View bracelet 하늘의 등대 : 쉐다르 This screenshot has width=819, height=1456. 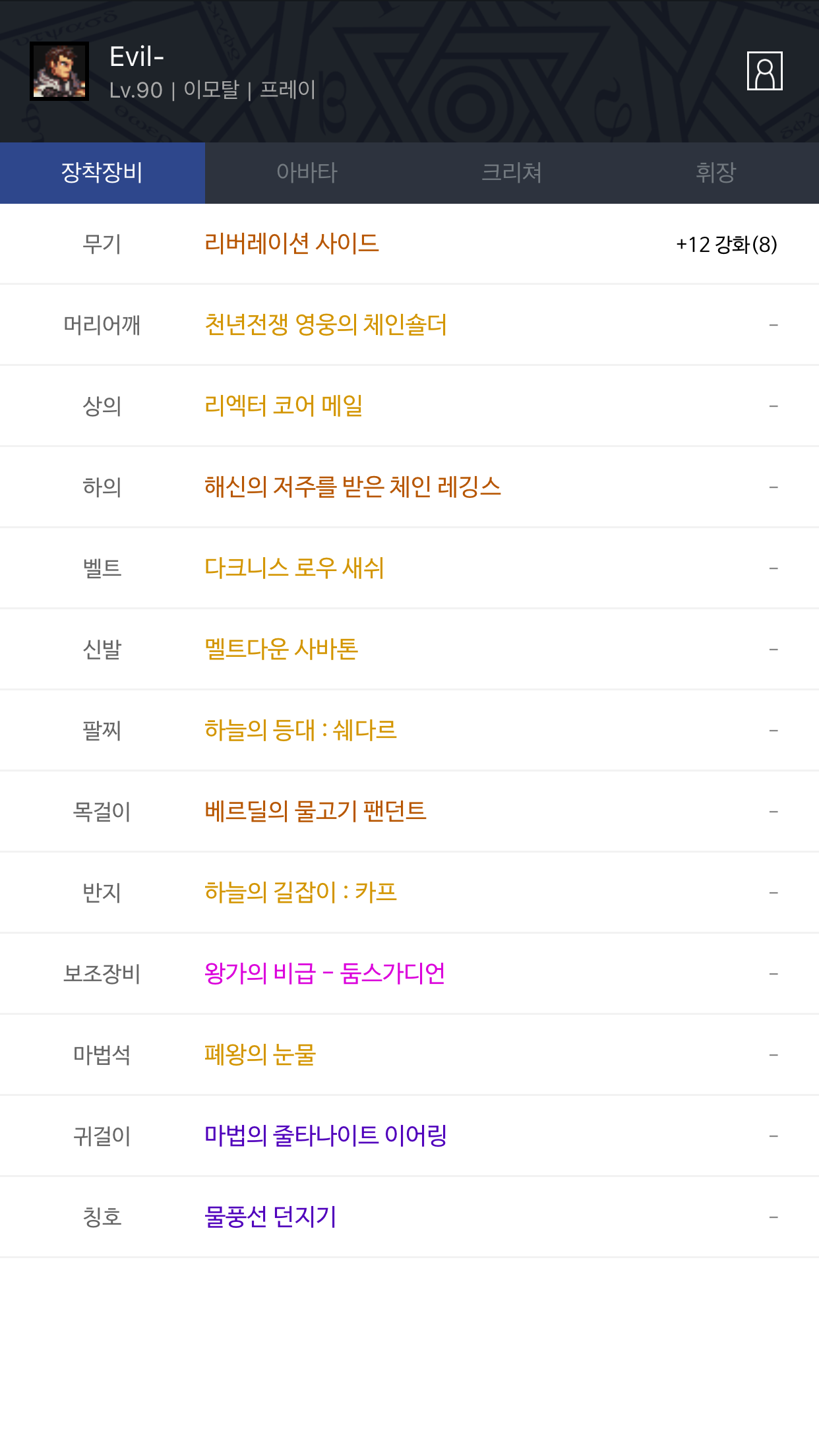pos(301,731)
